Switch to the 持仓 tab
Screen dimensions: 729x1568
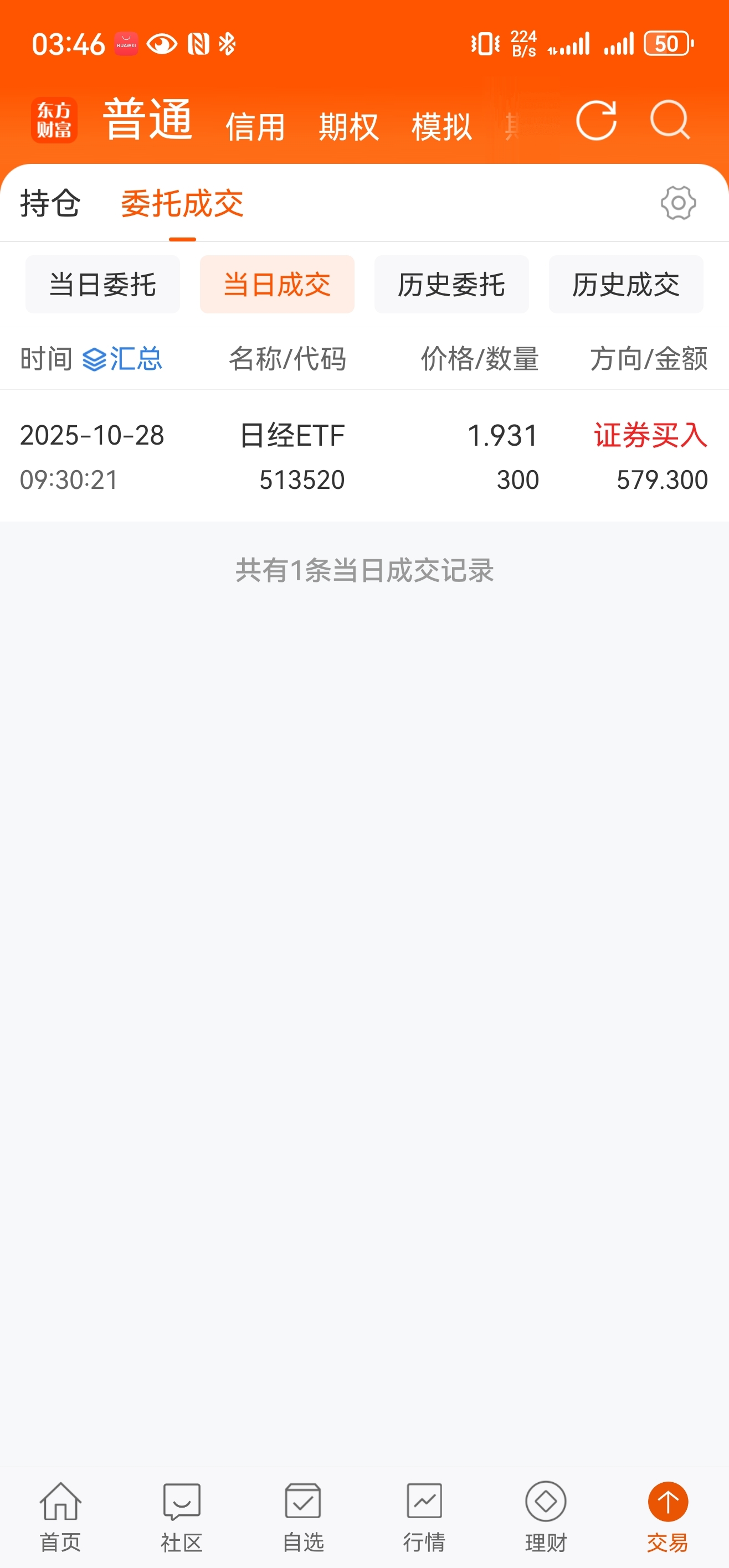click(x=50, y=203)
